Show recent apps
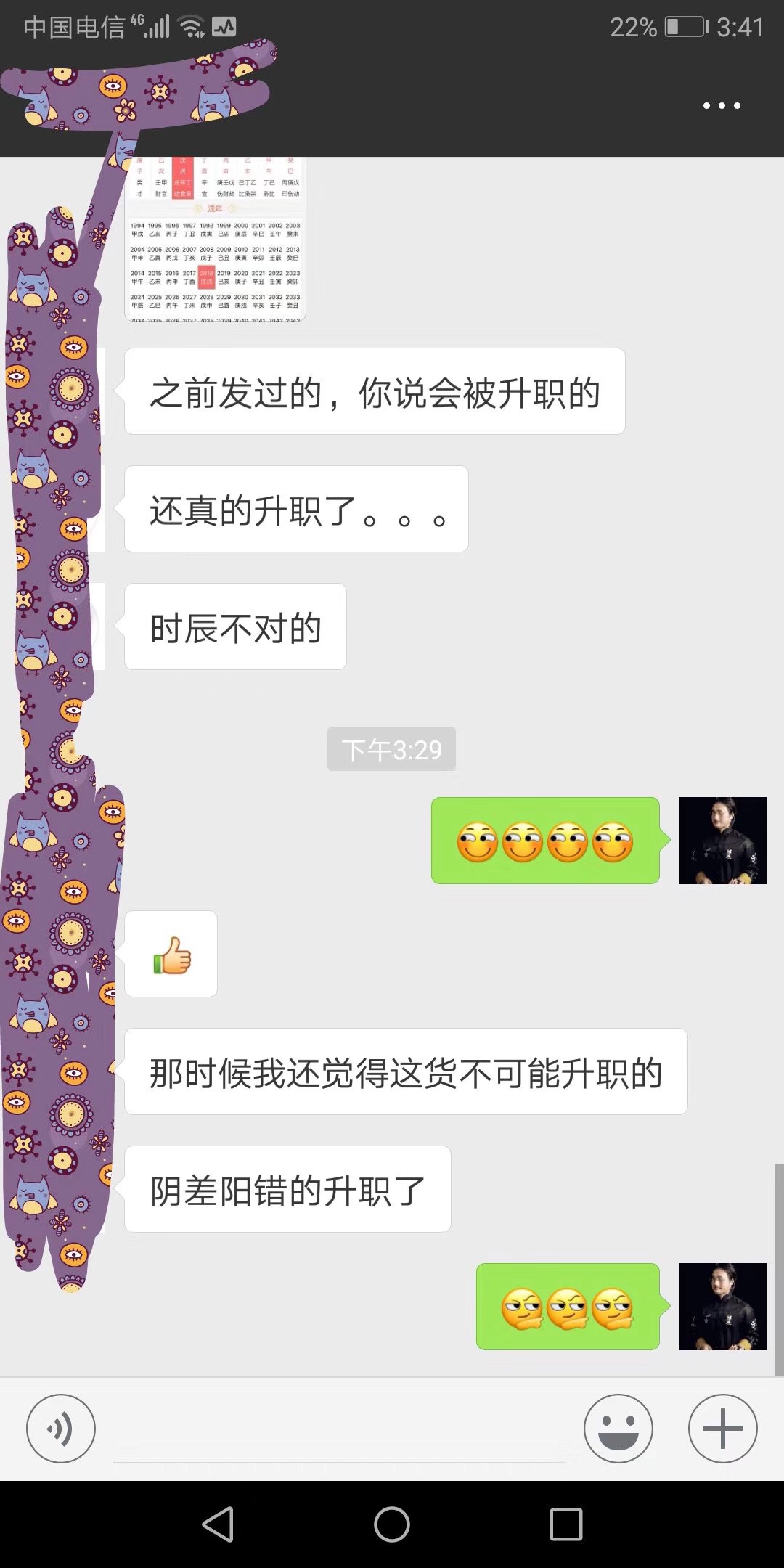Screen dimensions: 784x1568 click(565, 1524)
